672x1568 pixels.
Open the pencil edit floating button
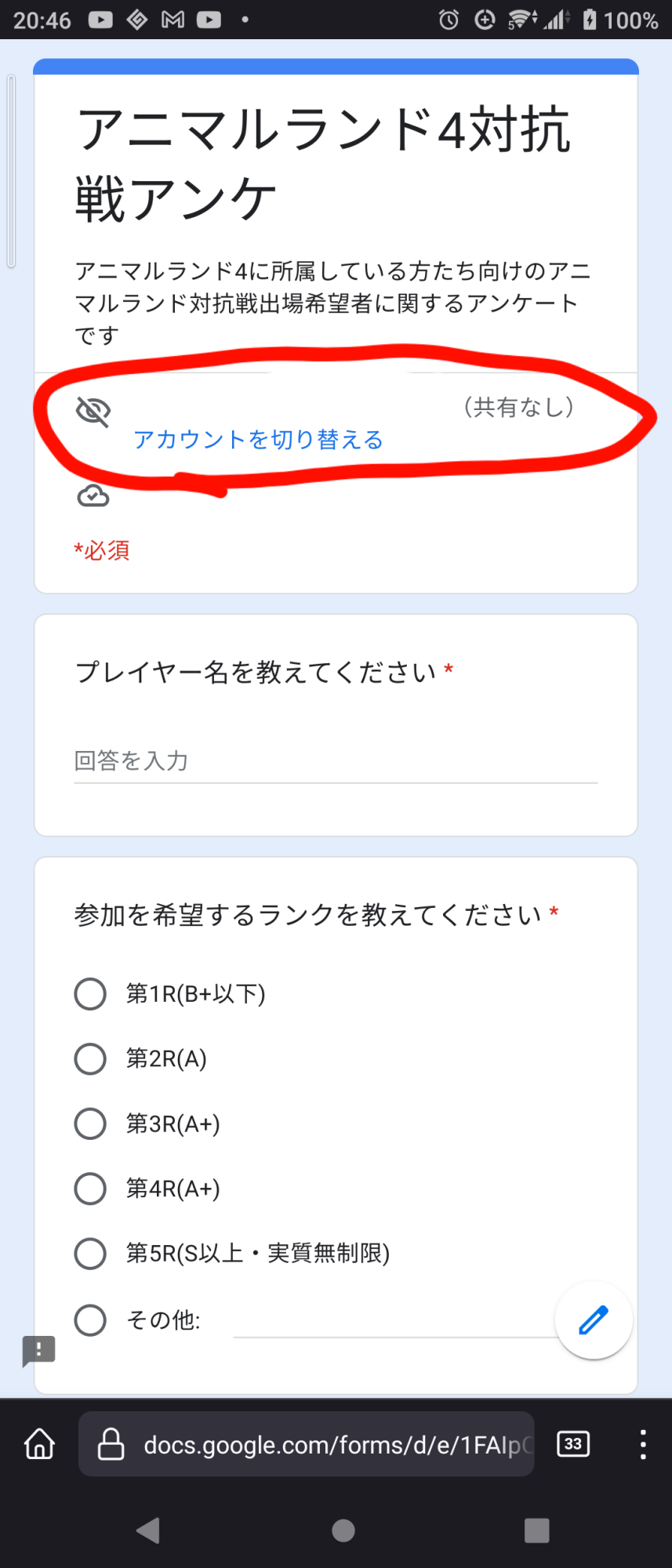click(x=594, y=1320)
